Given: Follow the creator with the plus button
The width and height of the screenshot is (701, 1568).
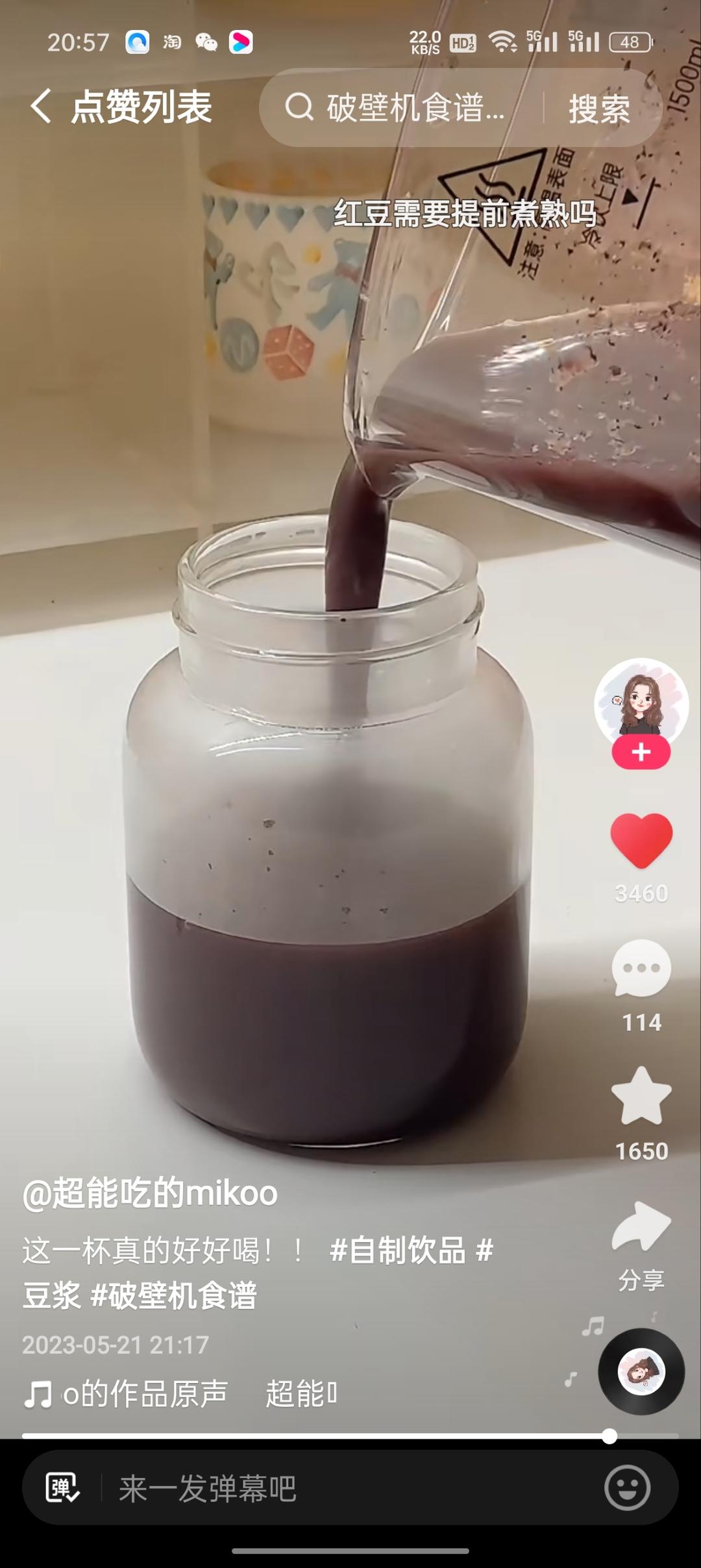Looking at the screenshot, I should pyautogui.click(x=641, y=752).
